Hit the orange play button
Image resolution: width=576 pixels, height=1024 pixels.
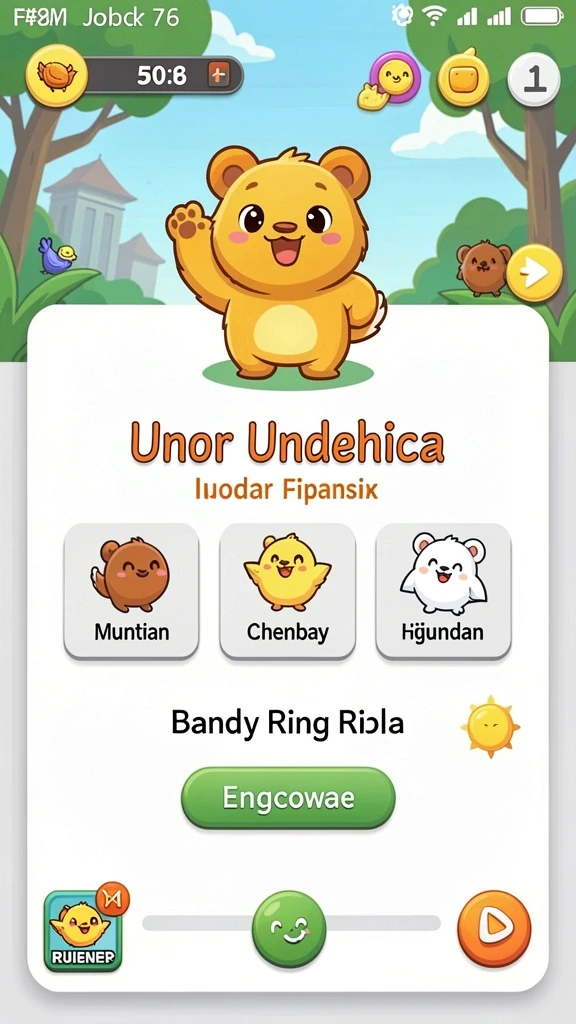(x=494, y=928)
